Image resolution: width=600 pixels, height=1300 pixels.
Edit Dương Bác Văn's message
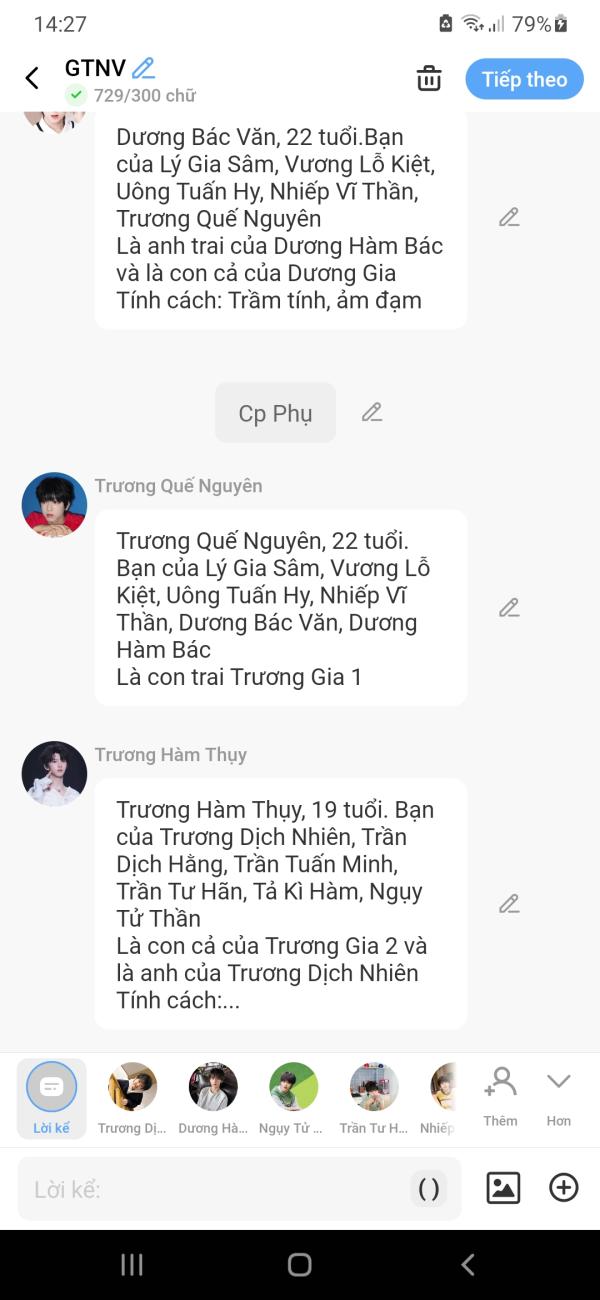(509, 217)
